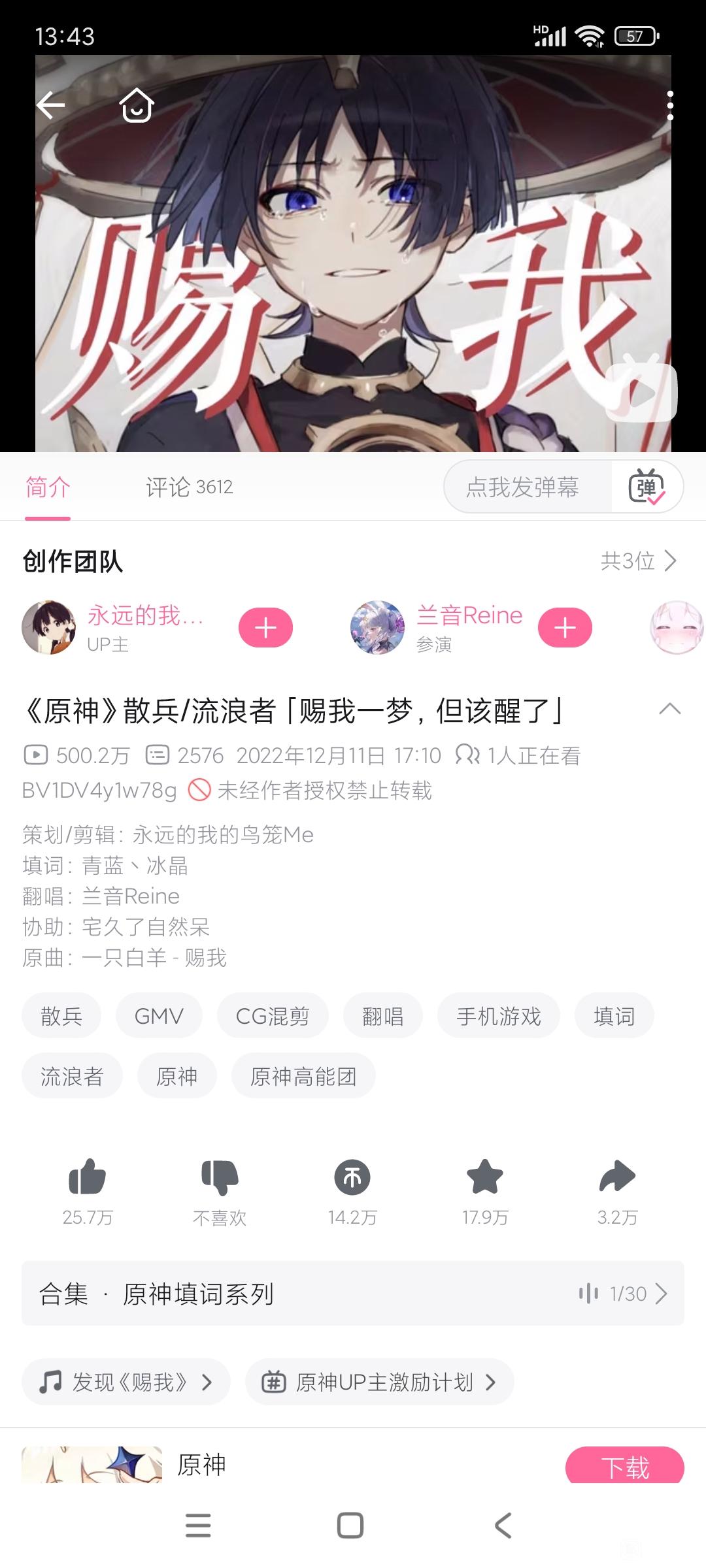Select the CG混剪 tag chip
The height and width of the screenshot is (1568, 706).
[273, 1016]
